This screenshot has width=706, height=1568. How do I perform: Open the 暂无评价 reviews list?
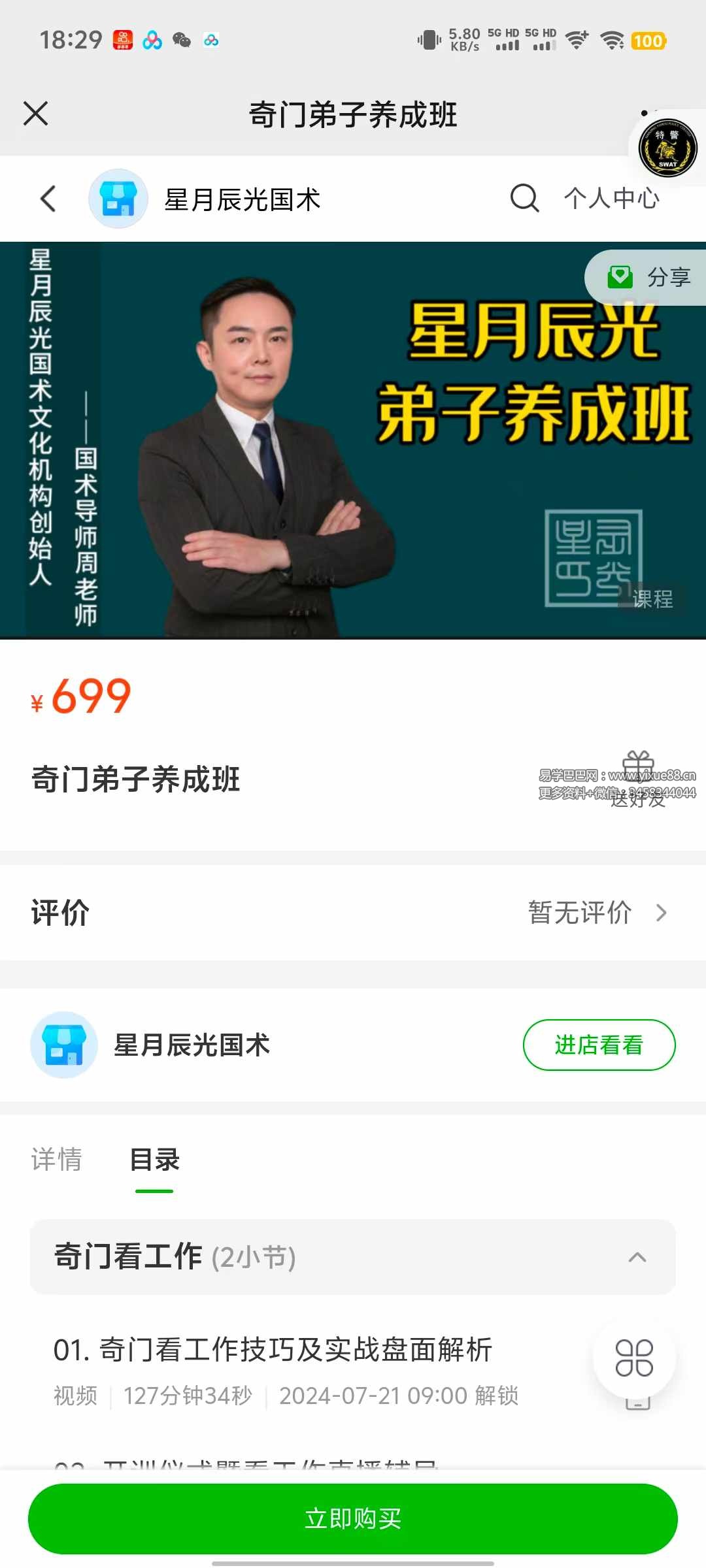[x=579, y=913]
